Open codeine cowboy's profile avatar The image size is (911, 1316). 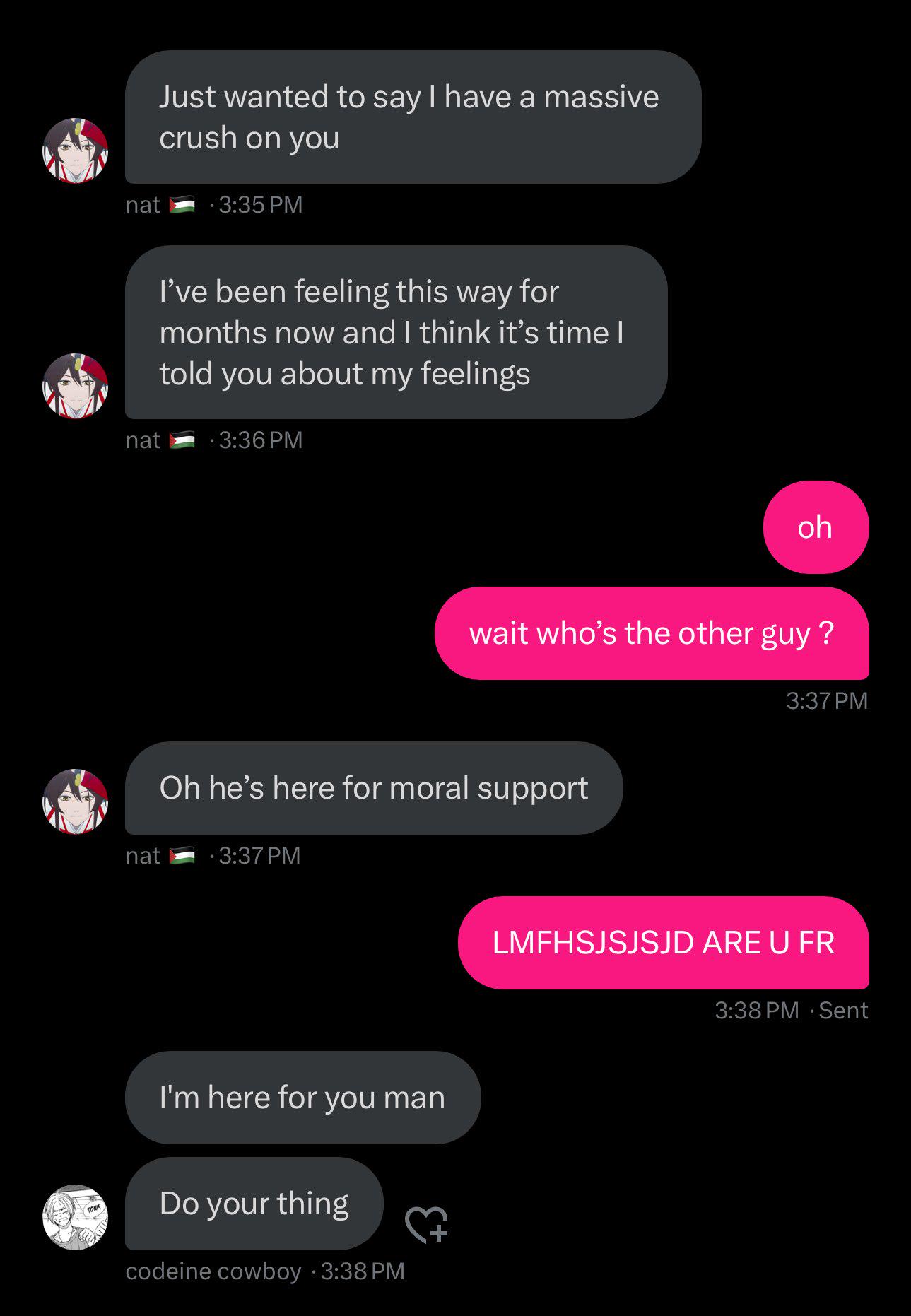pos(76,1217)
